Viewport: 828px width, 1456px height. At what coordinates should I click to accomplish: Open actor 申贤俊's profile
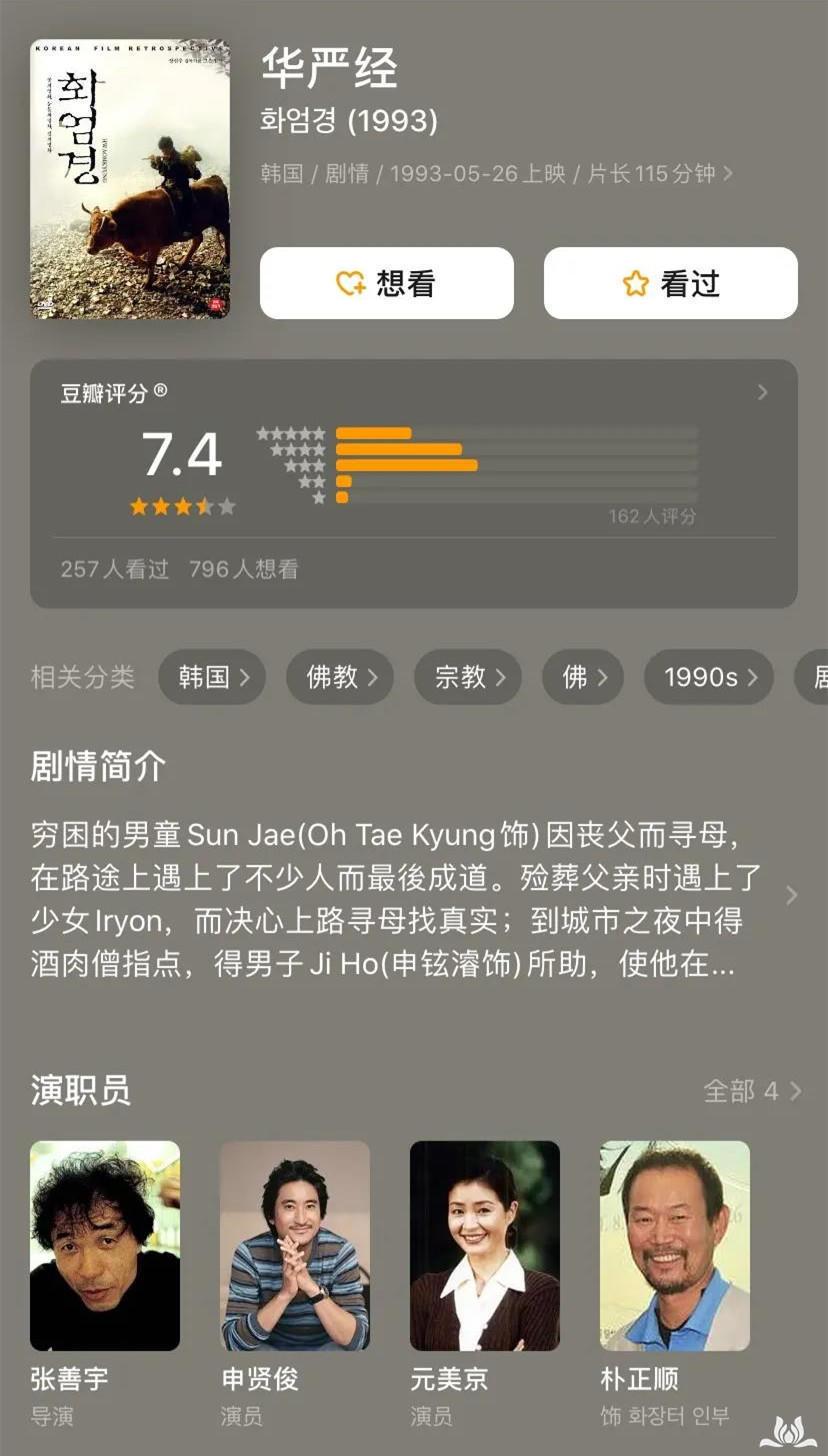[295, 1246]
